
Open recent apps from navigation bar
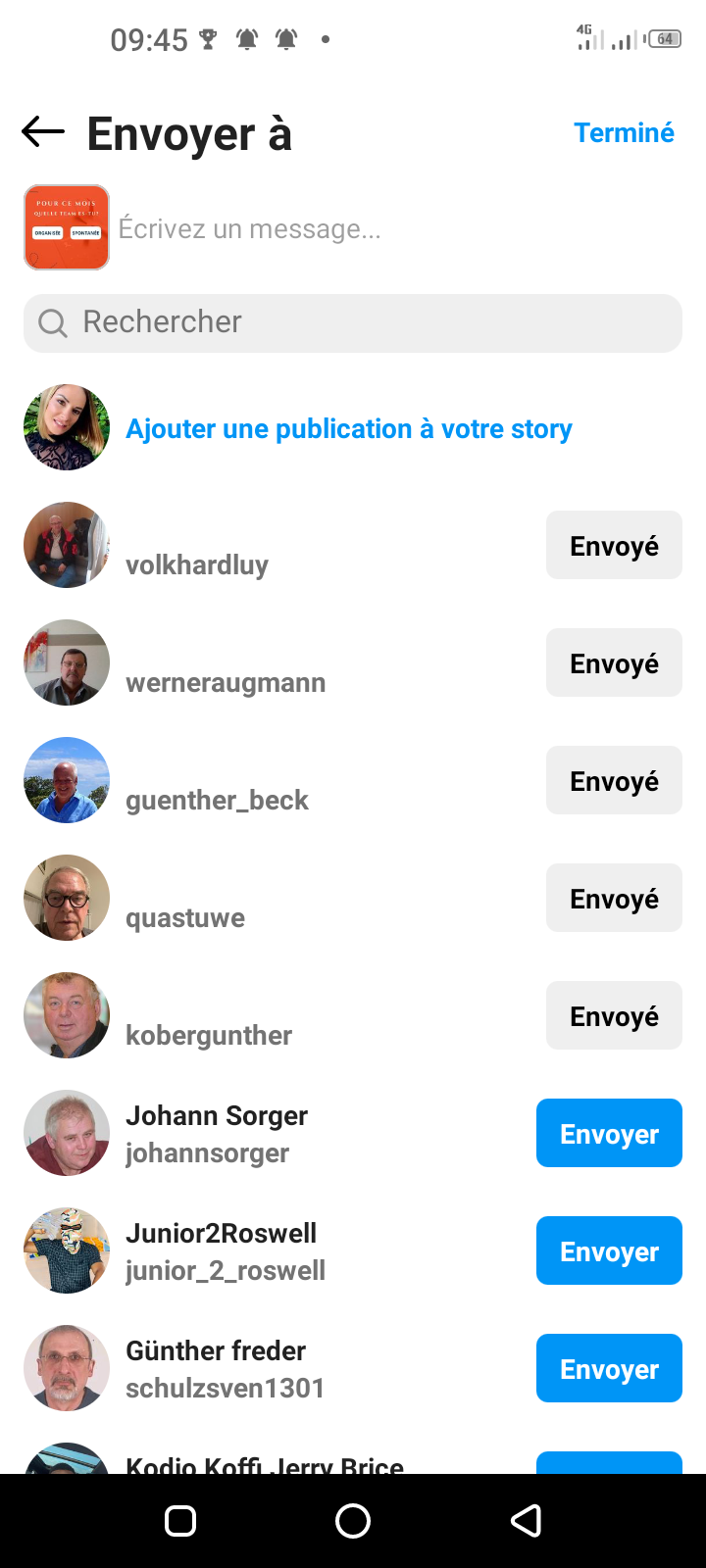tap(180, 1521)
